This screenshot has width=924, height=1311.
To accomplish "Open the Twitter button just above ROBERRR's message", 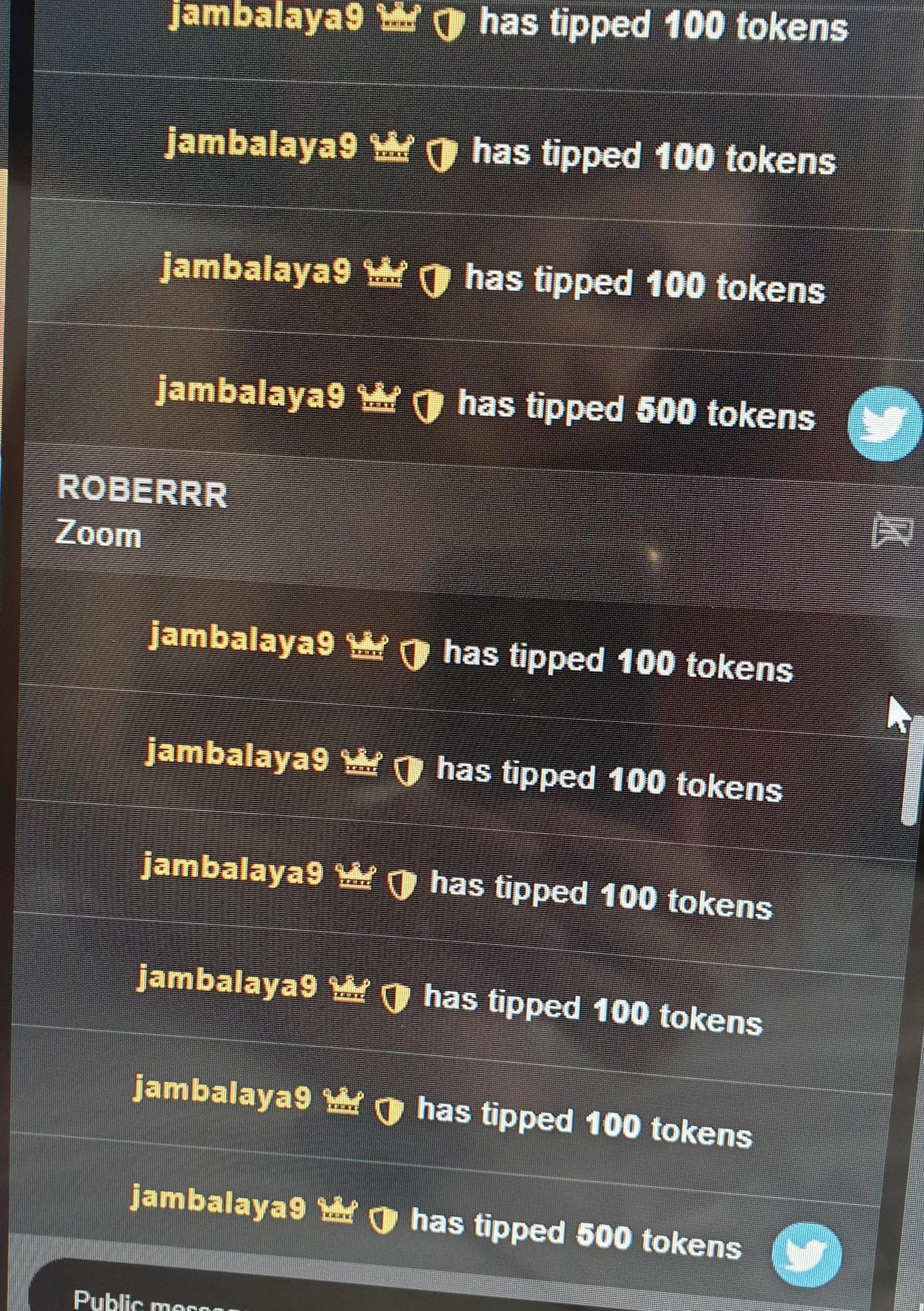I will (x=885, y=424).
